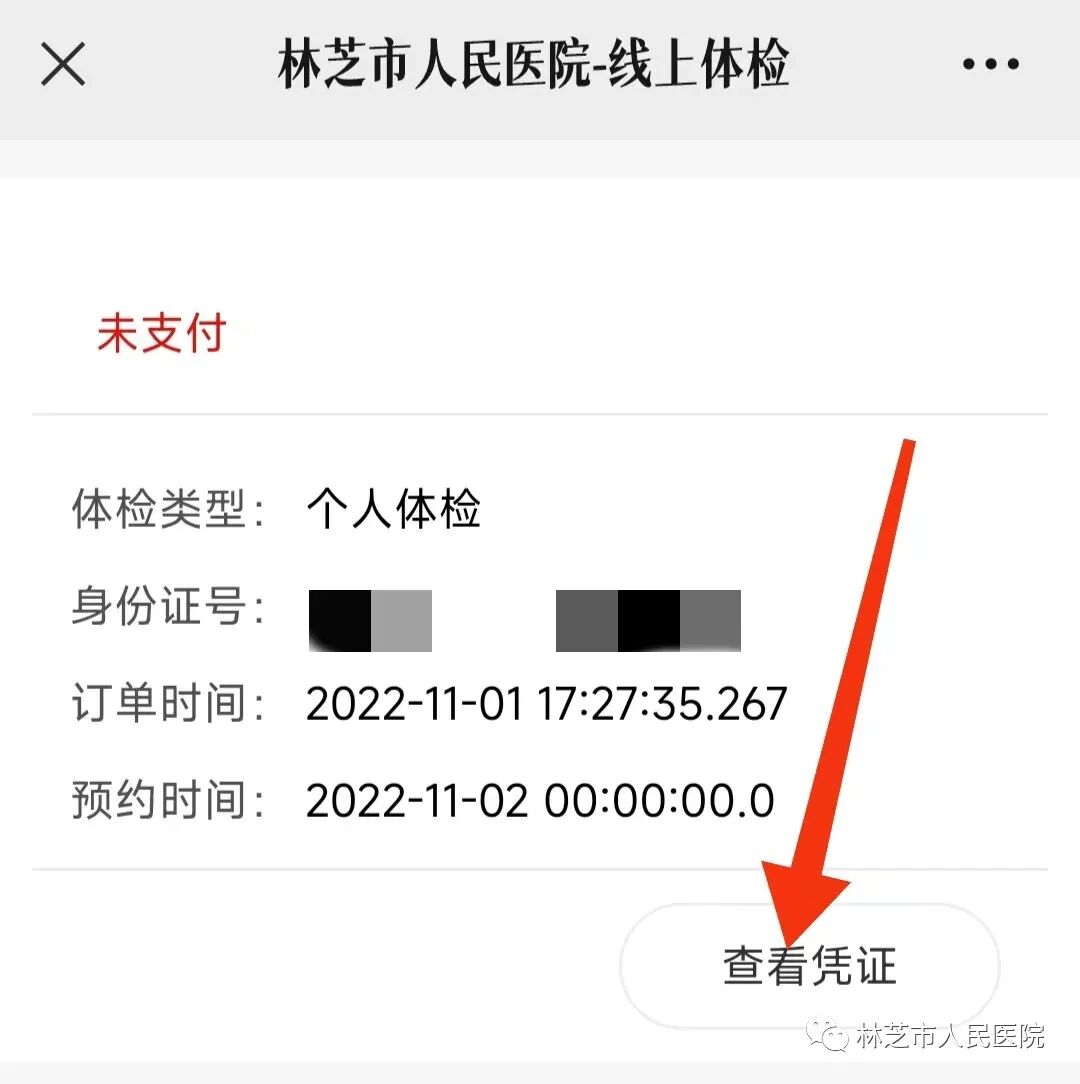1080x1084 pixels.
Task: Click the divider line under 未支付
Action: [x=540, y=411]
